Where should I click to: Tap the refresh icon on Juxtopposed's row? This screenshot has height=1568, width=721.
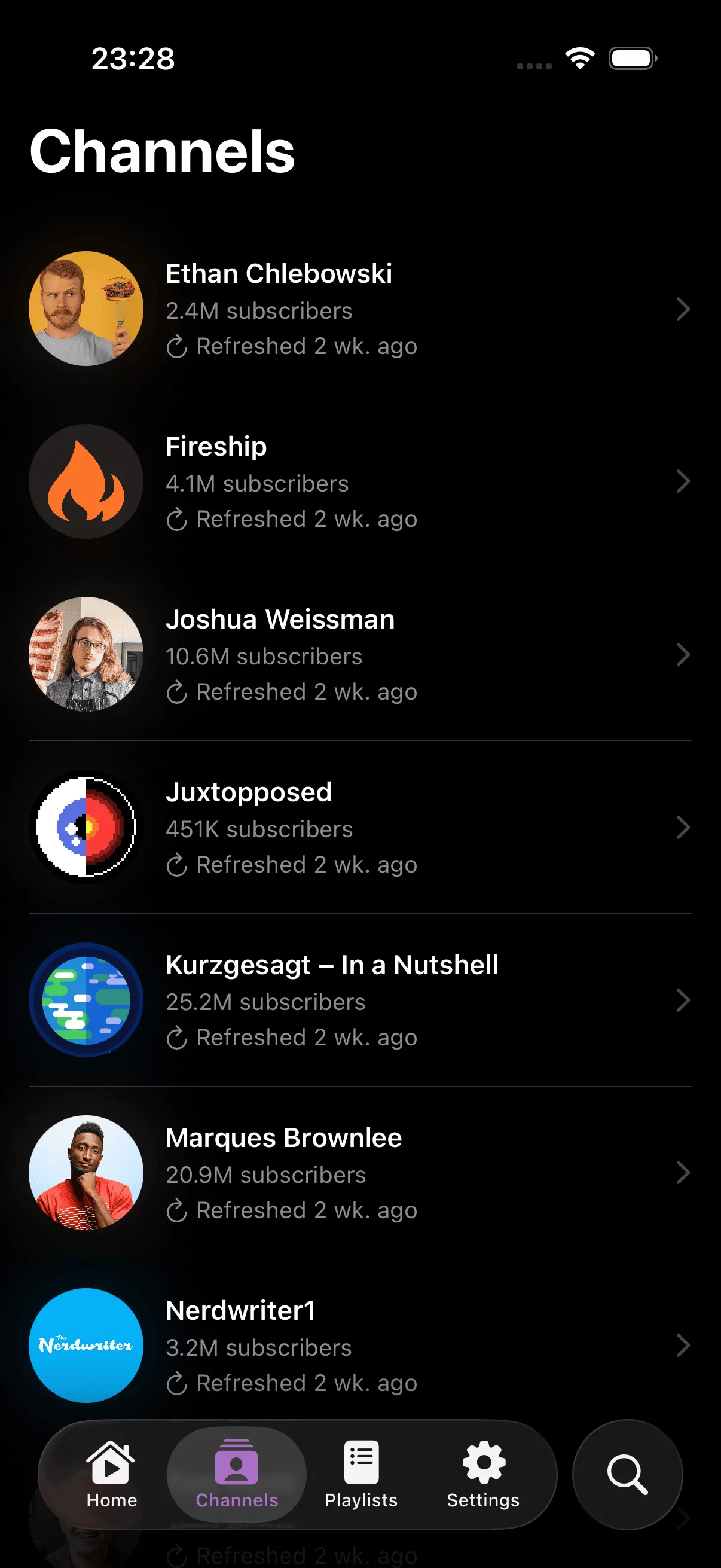click(178, 865)
